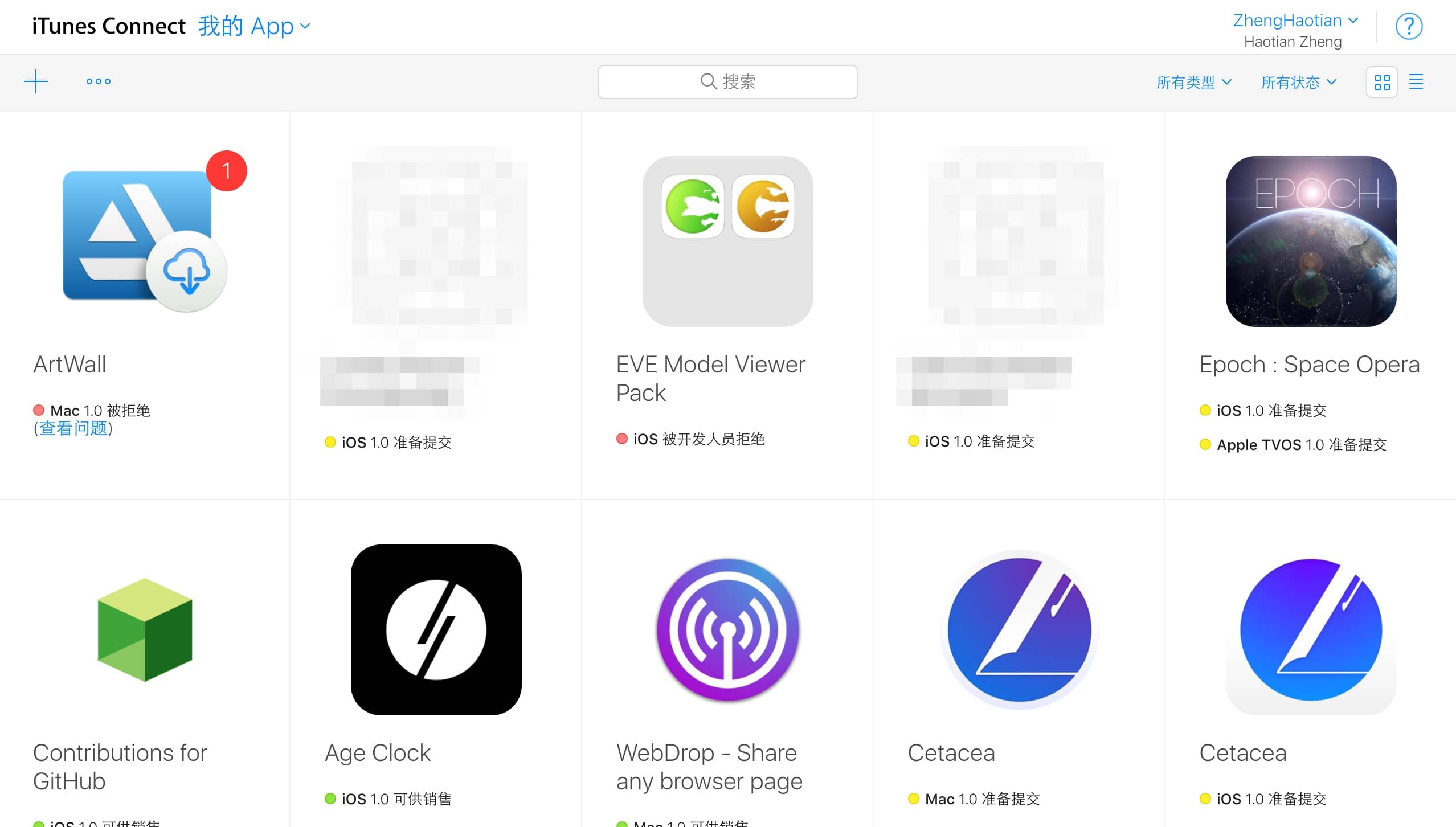Switch to list view
Viewport: 1456px width, 827px height.
1416,81
